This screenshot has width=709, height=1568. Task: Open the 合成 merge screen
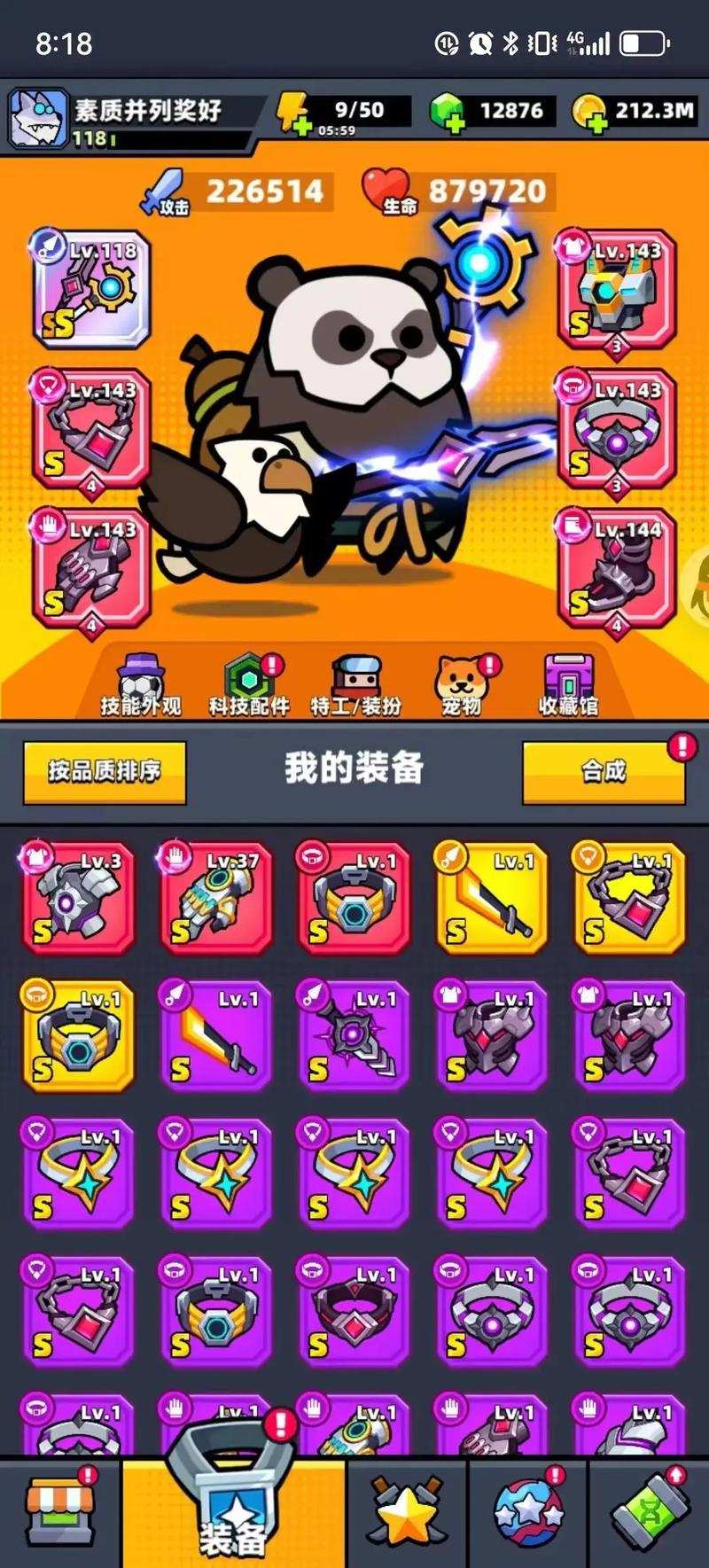pos(604,771)
